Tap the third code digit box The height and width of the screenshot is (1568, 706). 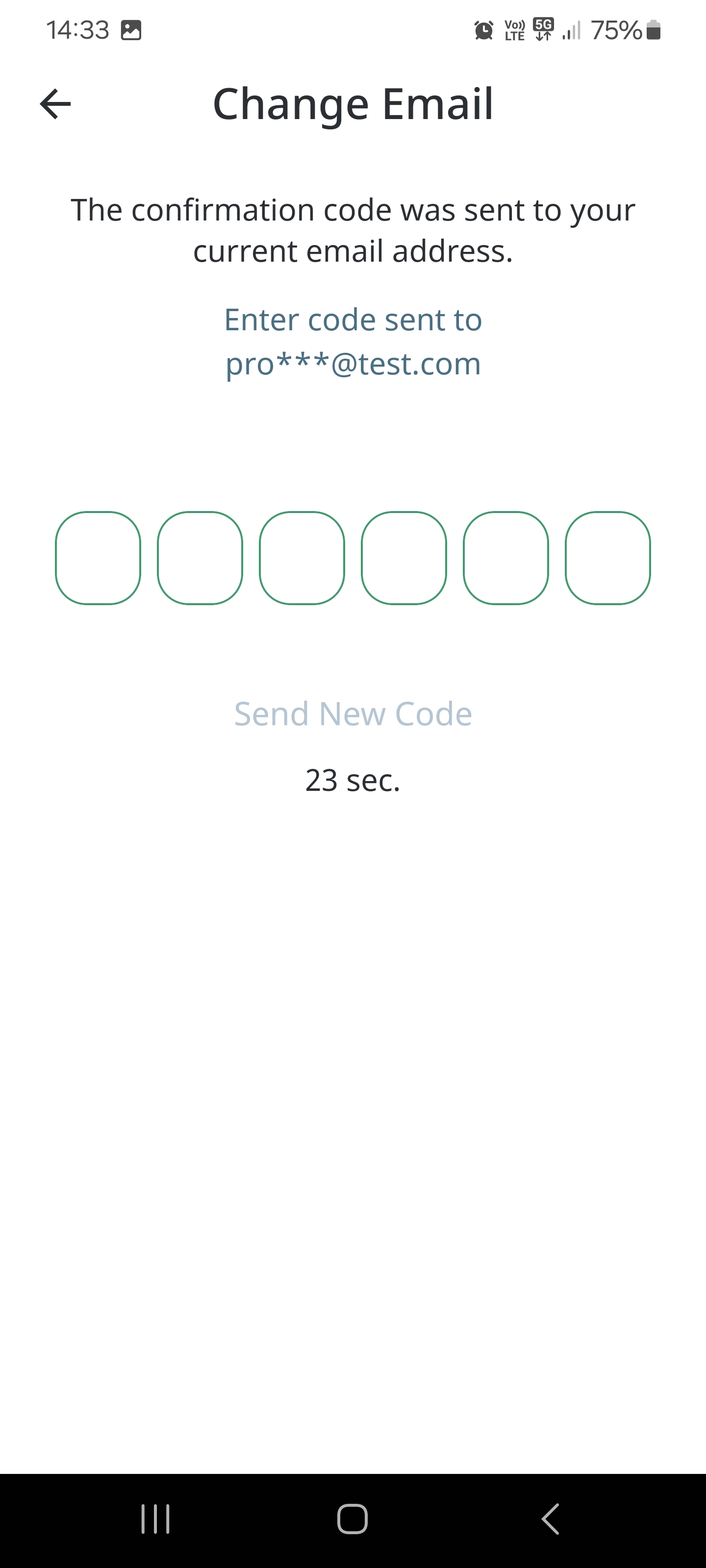point(302,558)
